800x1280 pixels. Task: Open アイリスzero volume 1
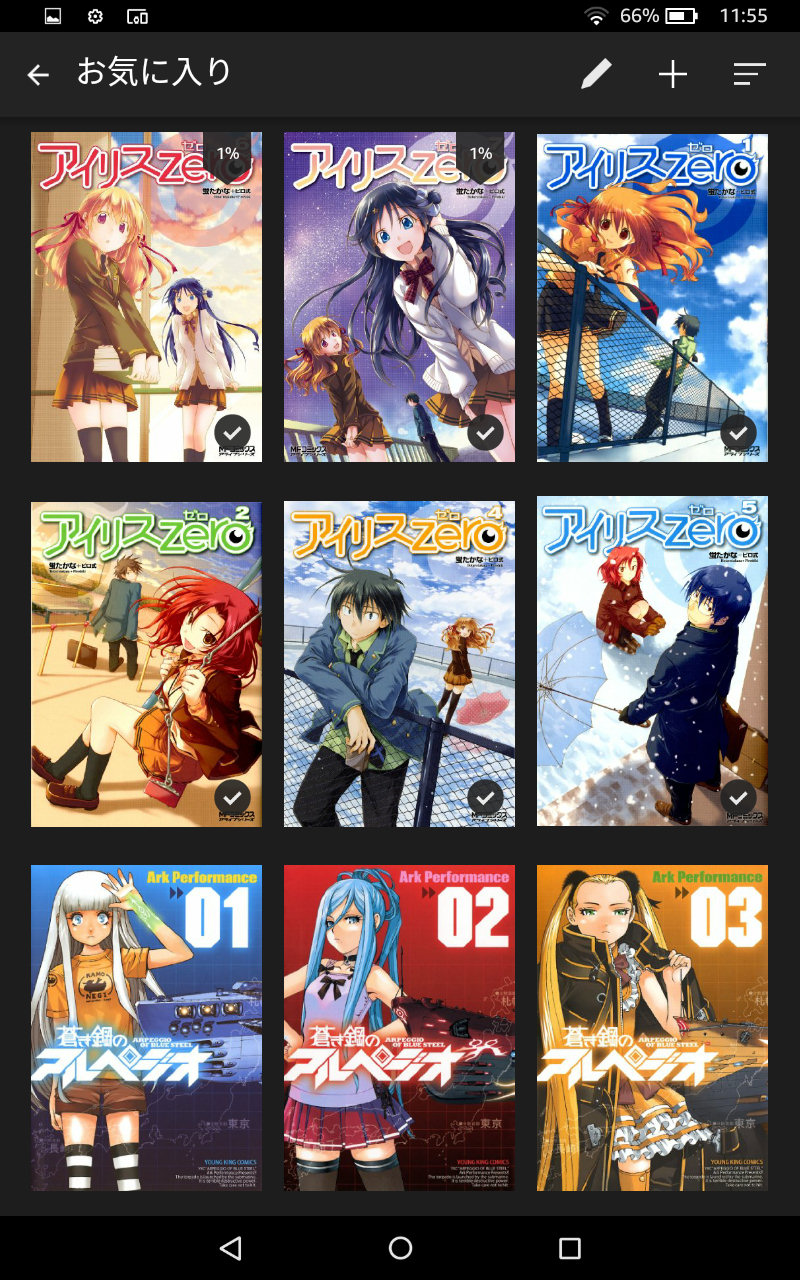click(652, 297)
